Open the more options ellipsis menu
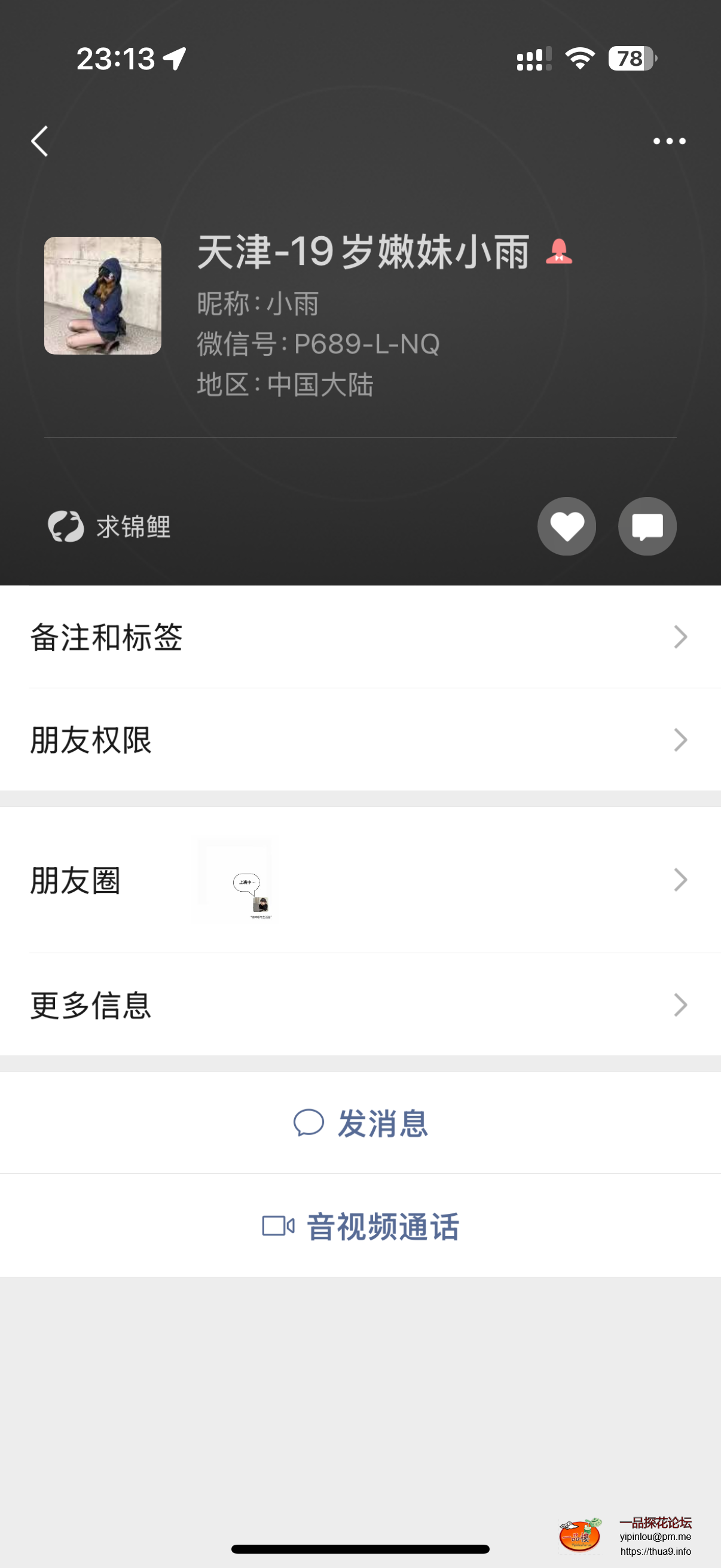Image resolution: width=721 pixels, height=1568 pixels. tap(669, 140)
